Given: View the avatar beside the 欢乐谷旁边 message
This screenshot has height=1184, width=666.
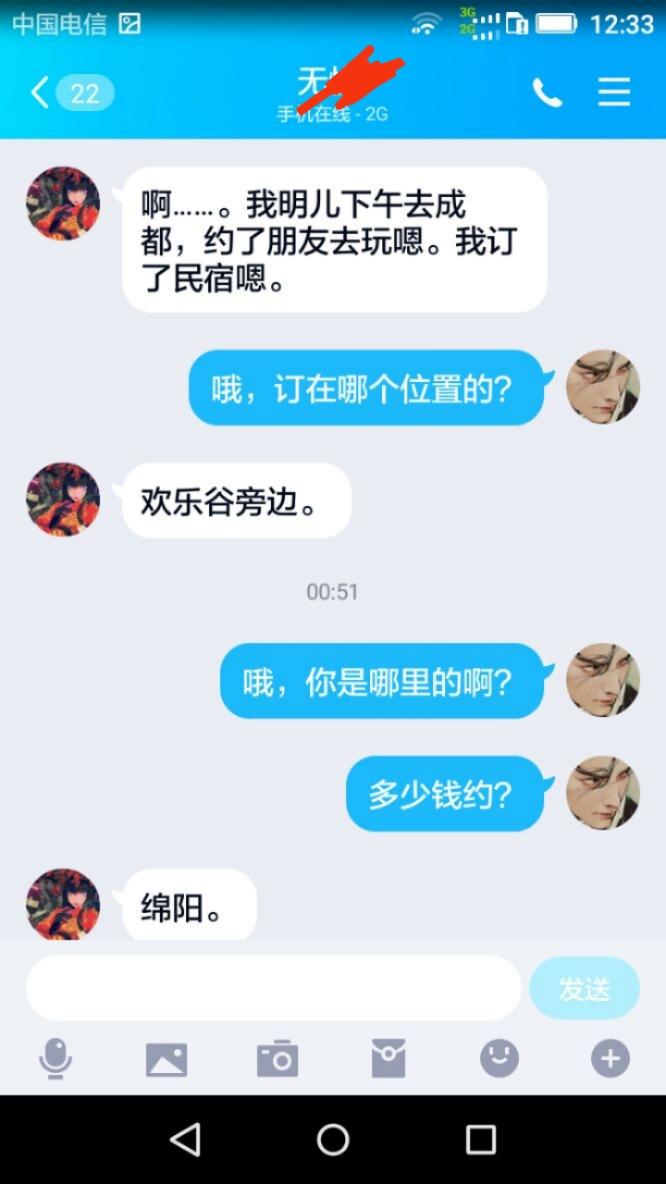Looking at the screenshot, I should [63, 500].
